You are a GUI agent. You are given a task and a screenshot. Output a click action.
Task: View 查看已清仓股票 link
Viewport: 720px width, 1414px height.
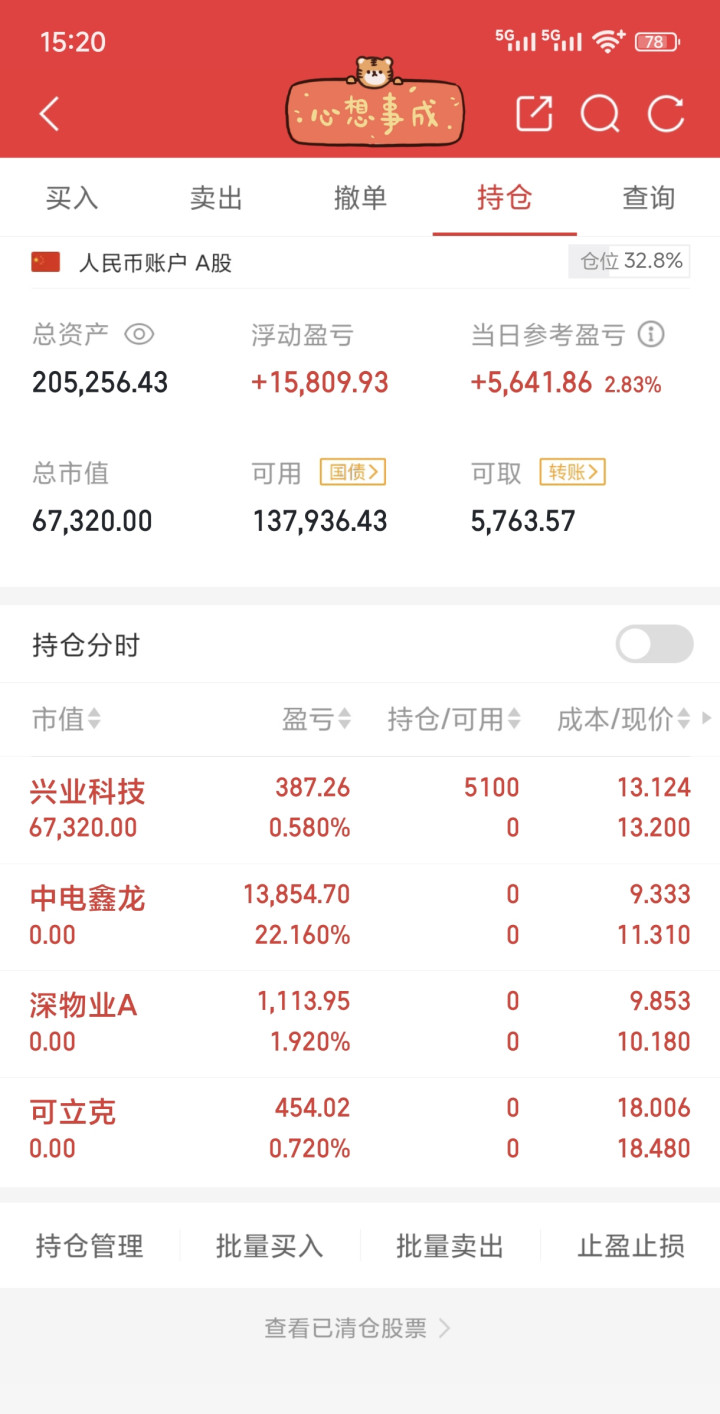click(358, 1328)
